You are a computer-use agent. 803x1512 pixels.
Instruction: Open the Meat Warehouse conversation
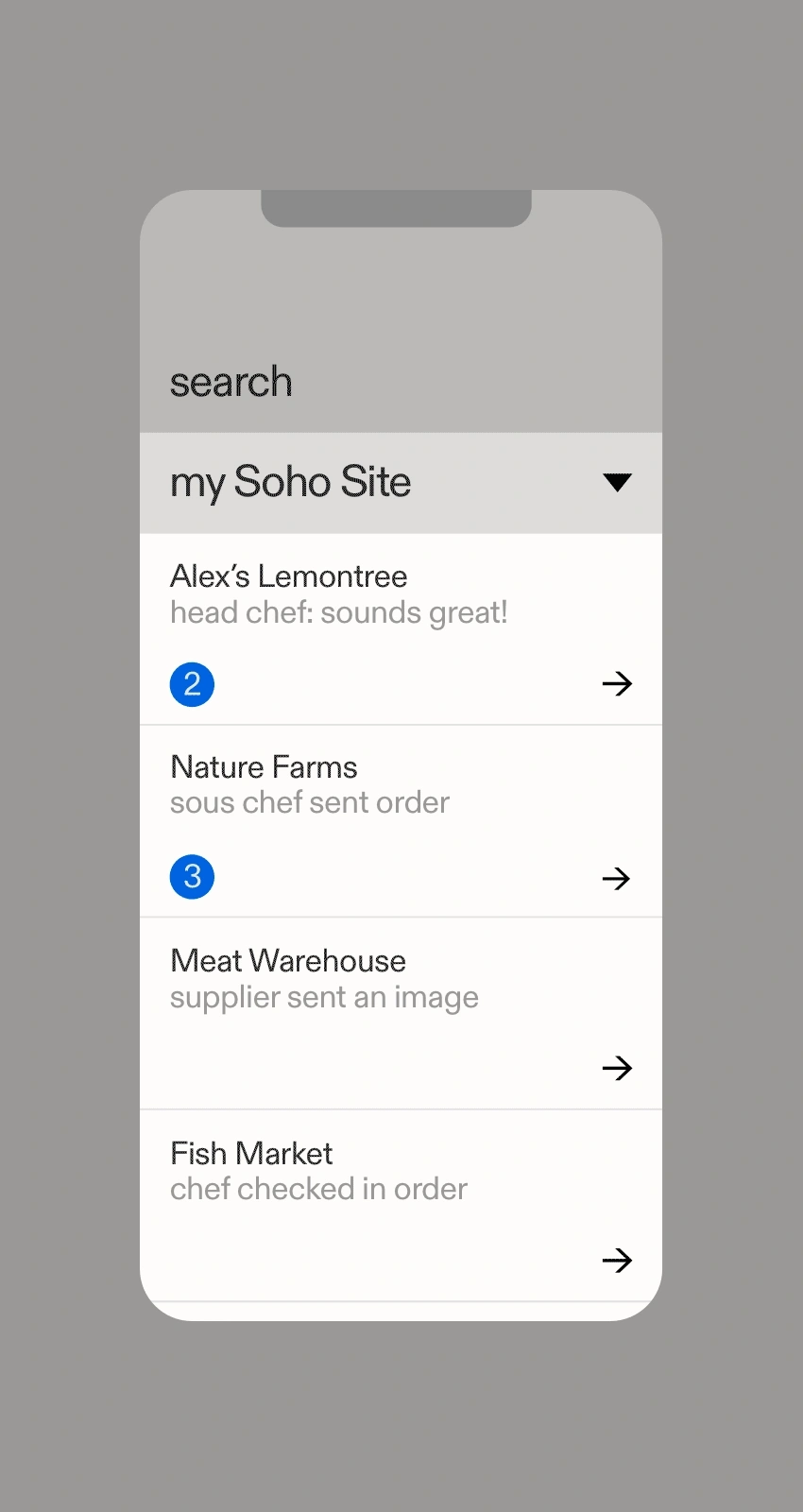click(617, 1068)
